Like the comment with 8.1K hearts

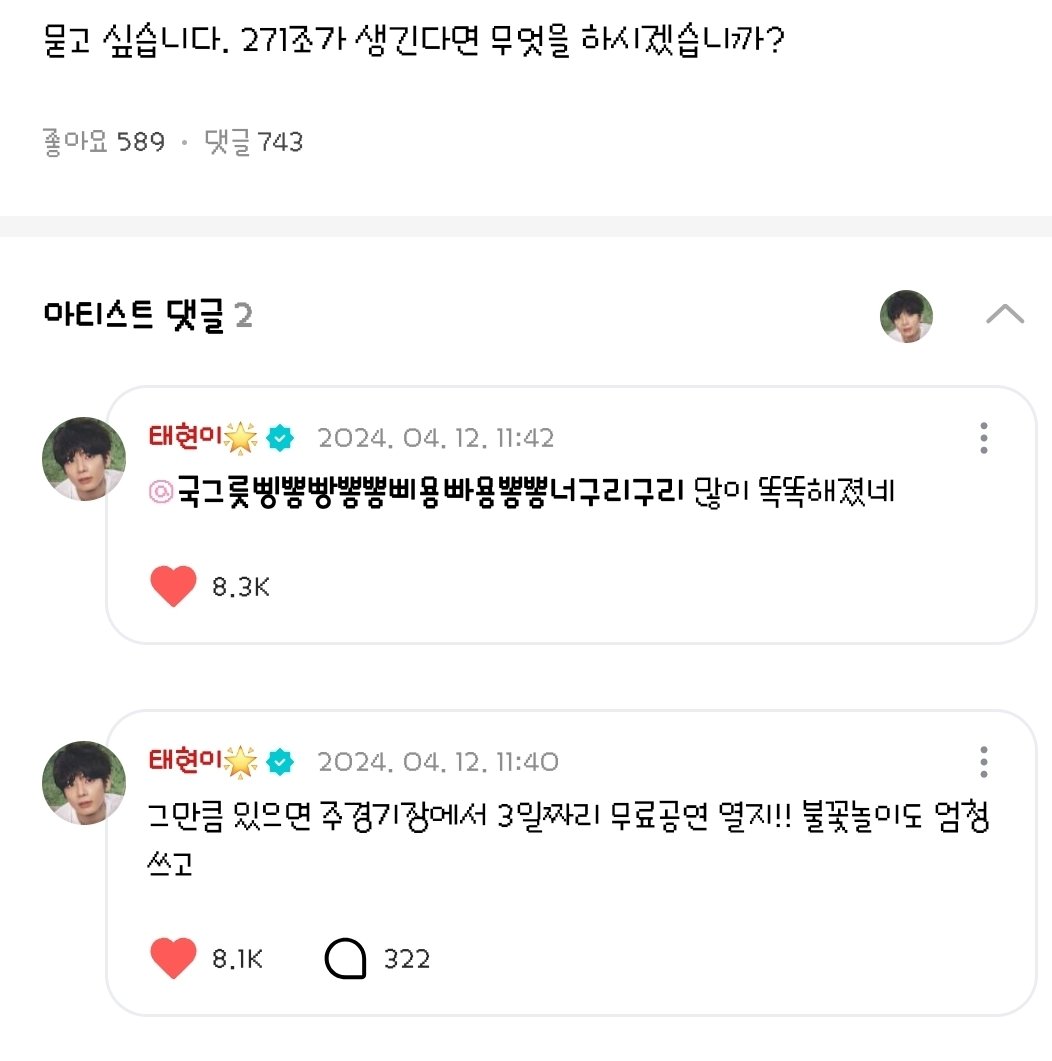pos(173,959)
